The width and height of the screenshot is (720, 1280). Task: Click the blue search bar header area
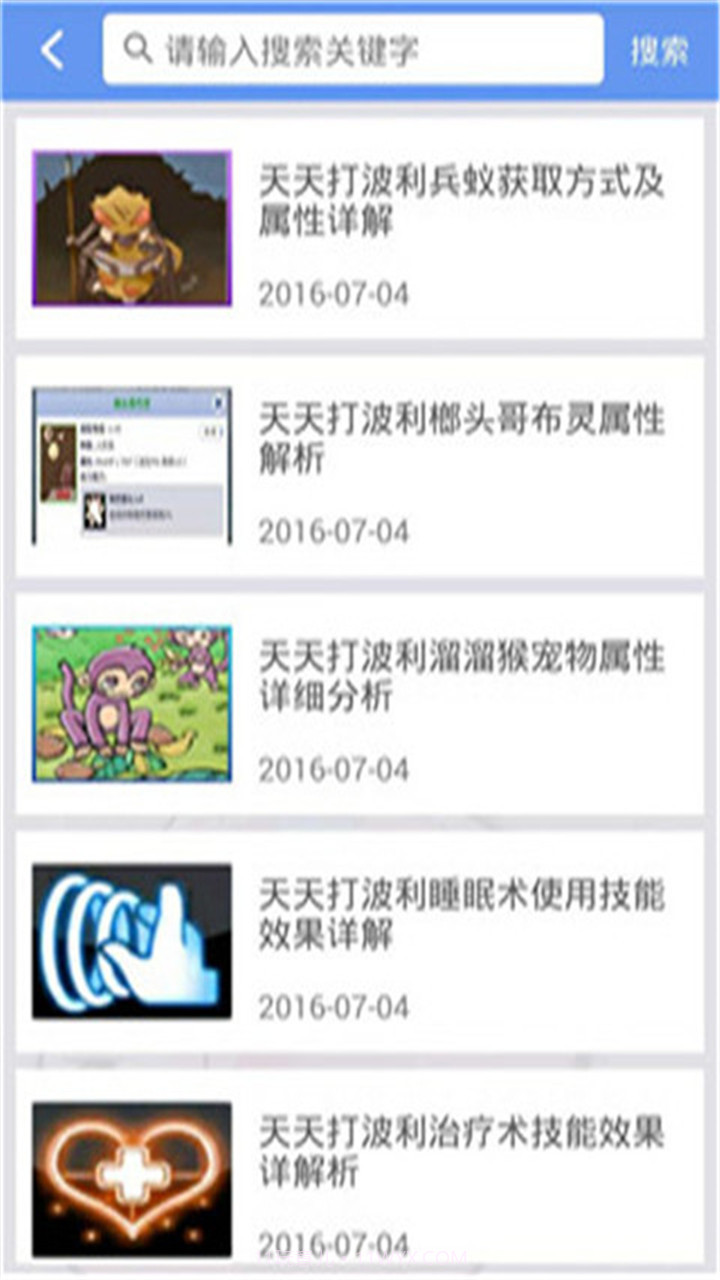(x=360, y=48)
